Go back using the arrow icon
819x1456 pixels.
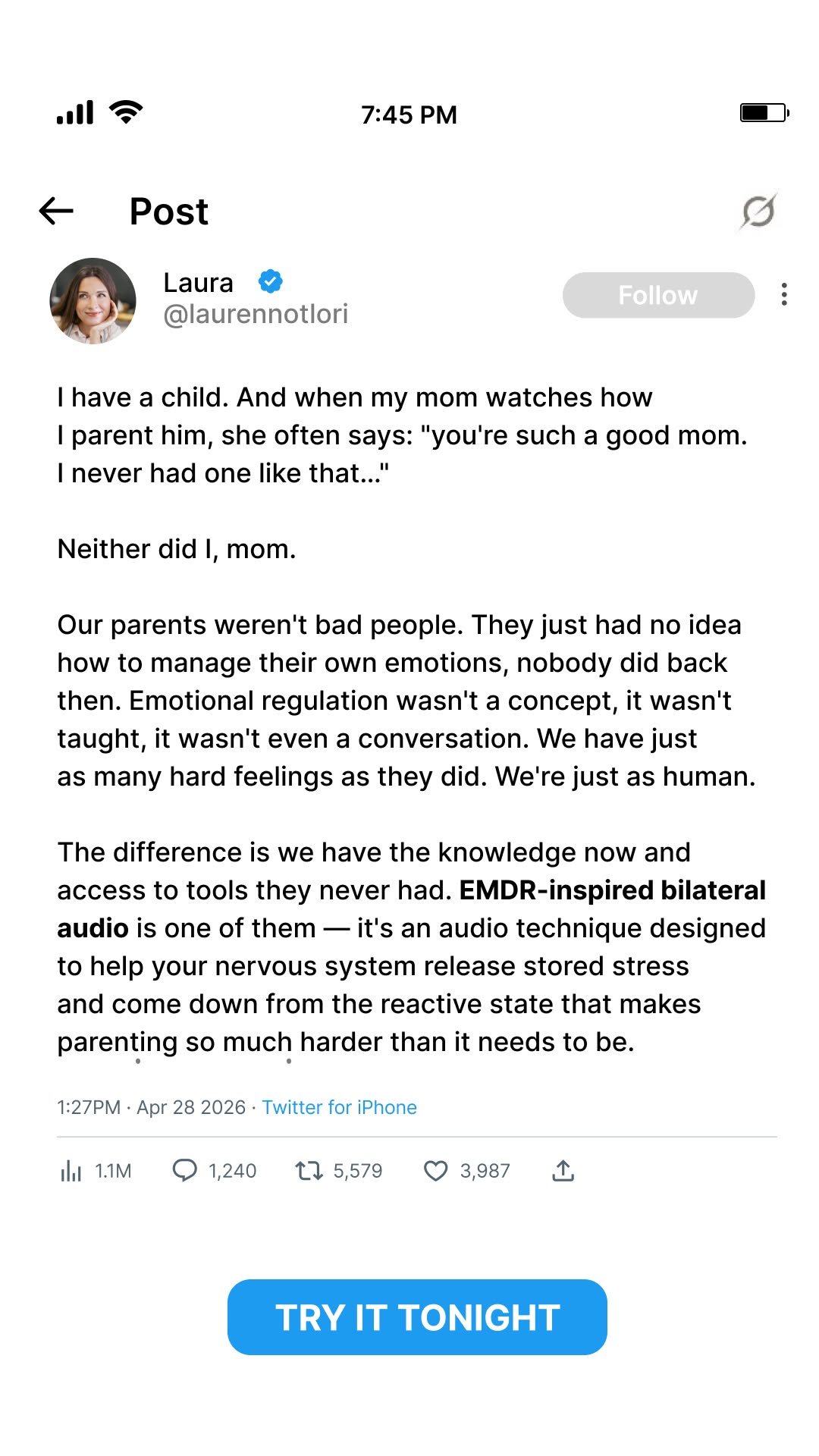coord(56,211)
